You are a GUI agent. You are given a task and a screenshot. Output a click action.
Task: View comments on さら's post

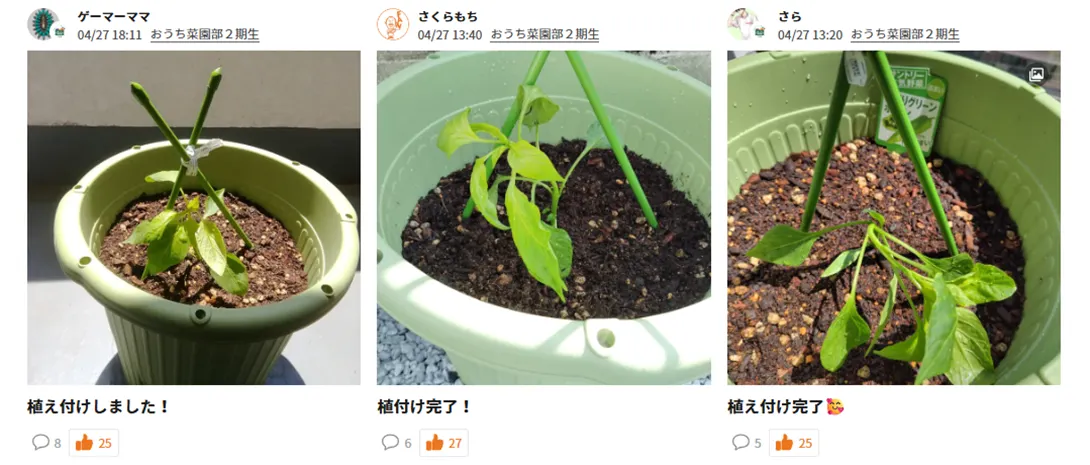747,442
